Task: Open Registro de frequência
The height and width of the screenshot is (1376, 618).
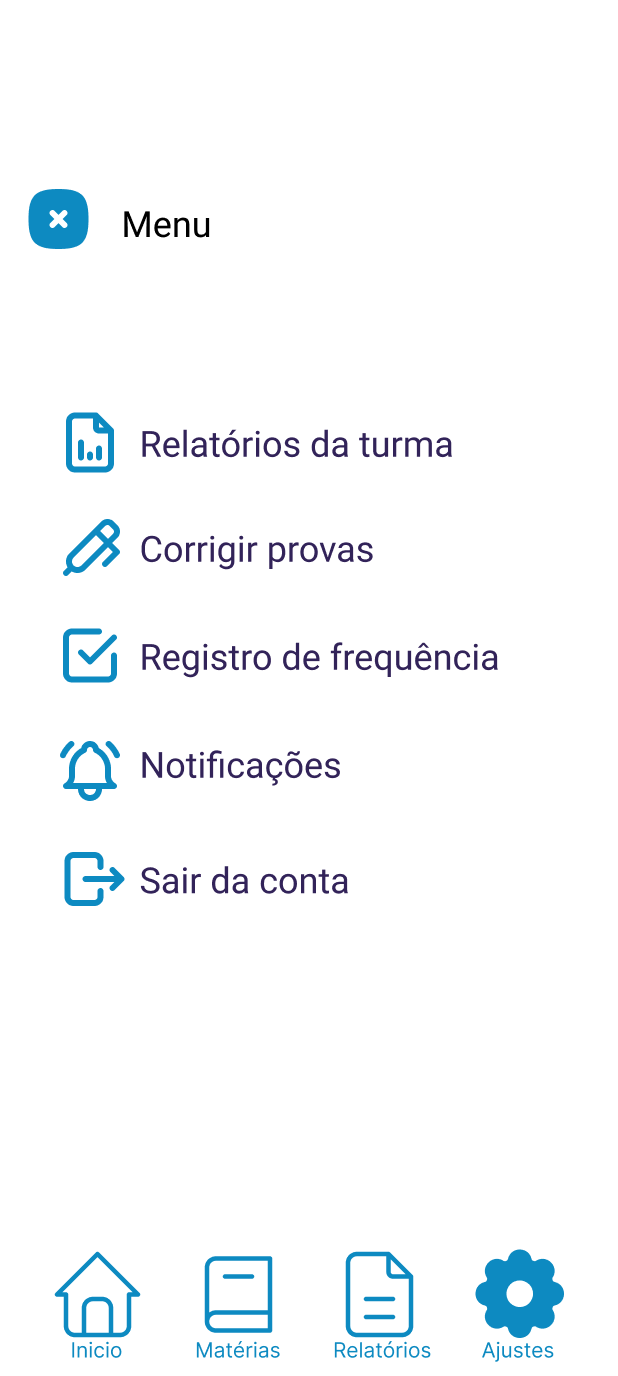Action: (280, 657)
